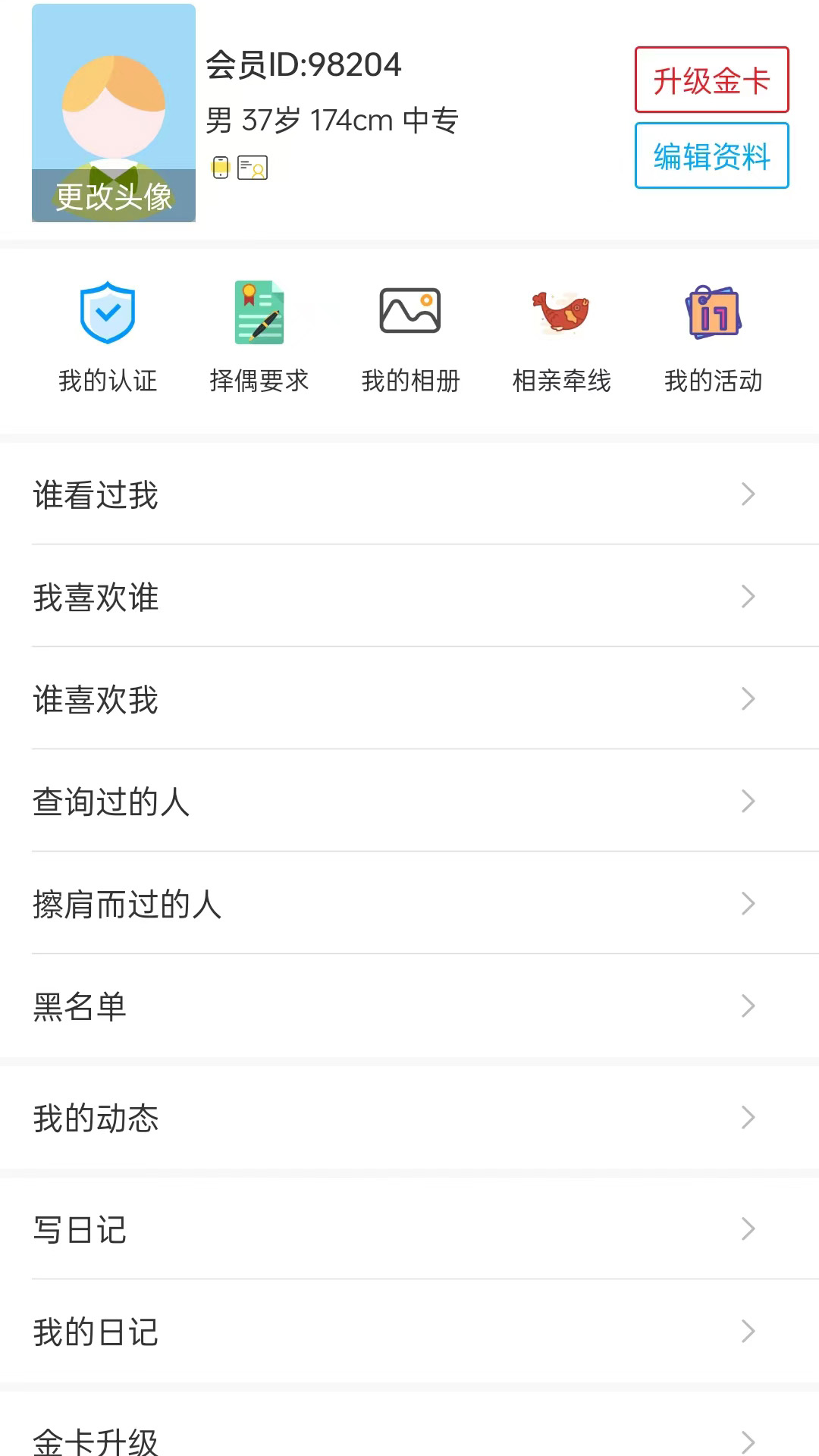Open 编辑资料 to edit profile
The height and width of the screenshot is (1456, 819).
(x=711, y=156)
